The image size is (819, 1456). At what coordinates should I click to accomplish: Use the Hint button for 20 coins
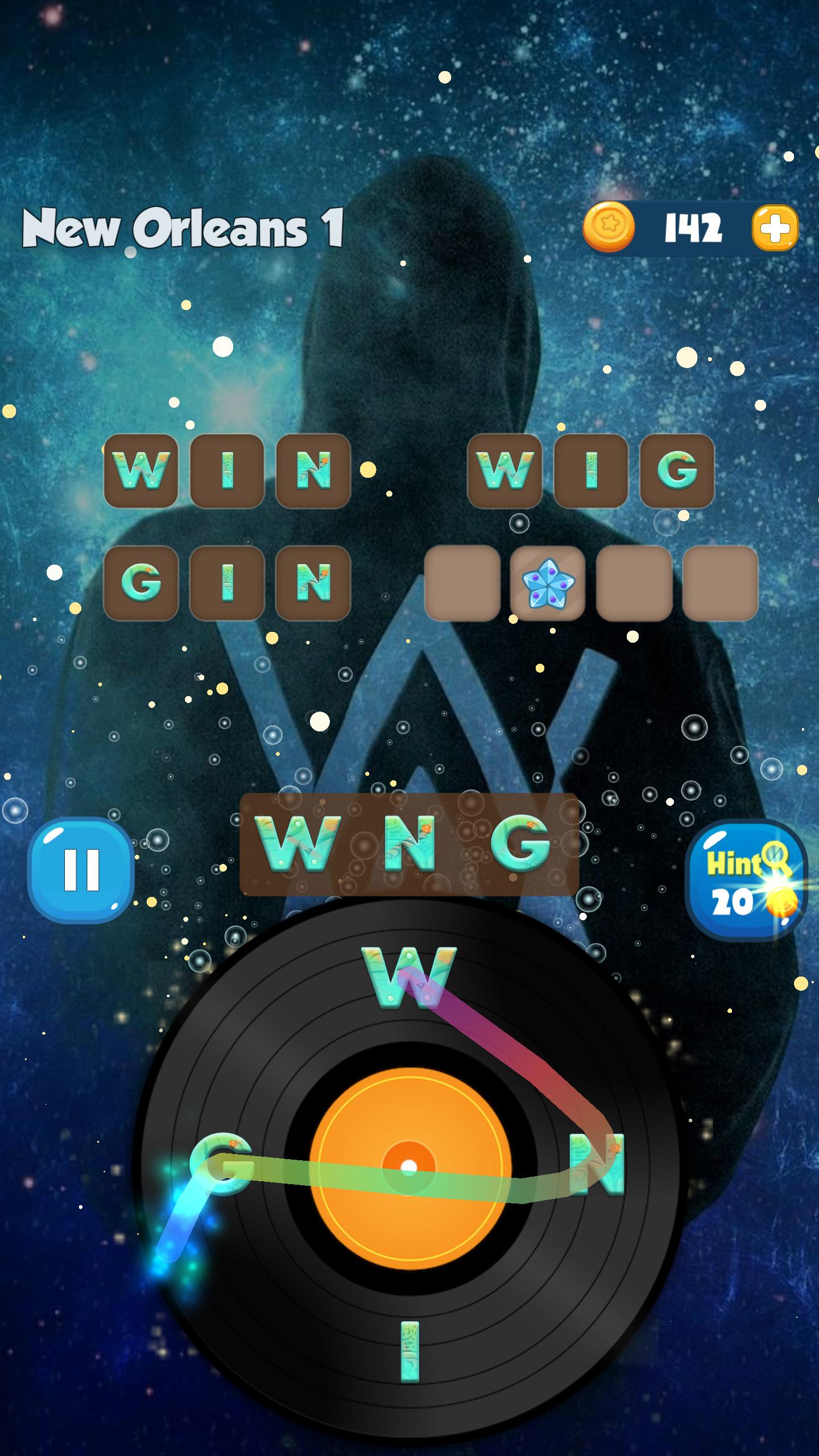[746, 879]
